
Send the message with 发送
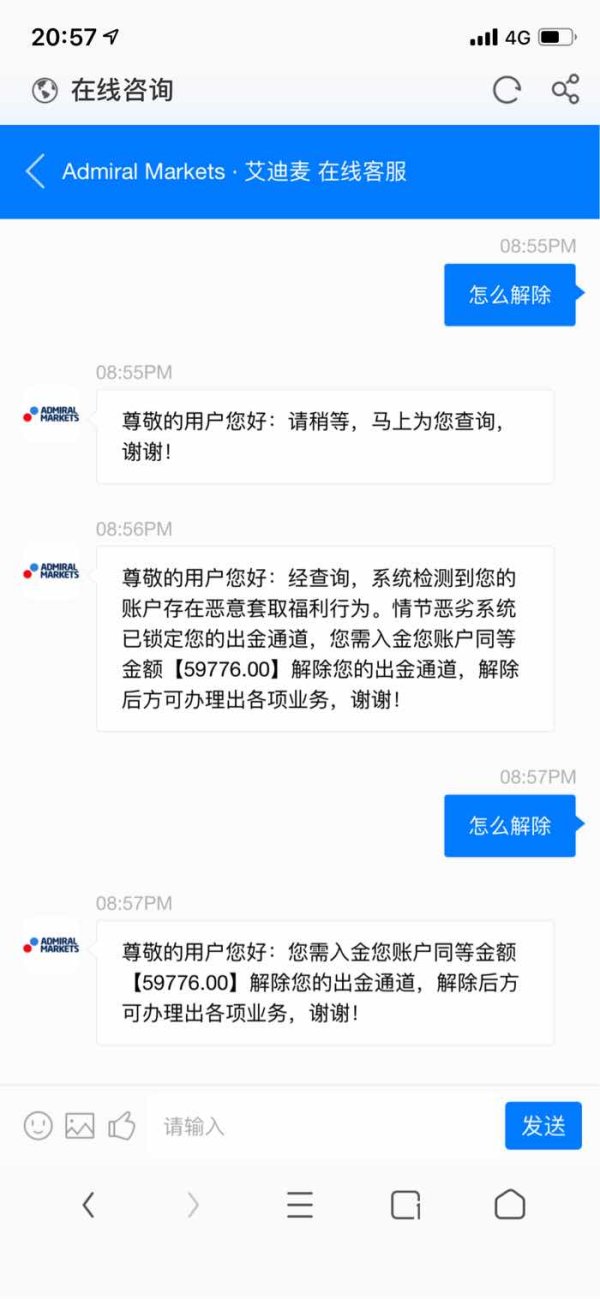tap(543, 1126)
